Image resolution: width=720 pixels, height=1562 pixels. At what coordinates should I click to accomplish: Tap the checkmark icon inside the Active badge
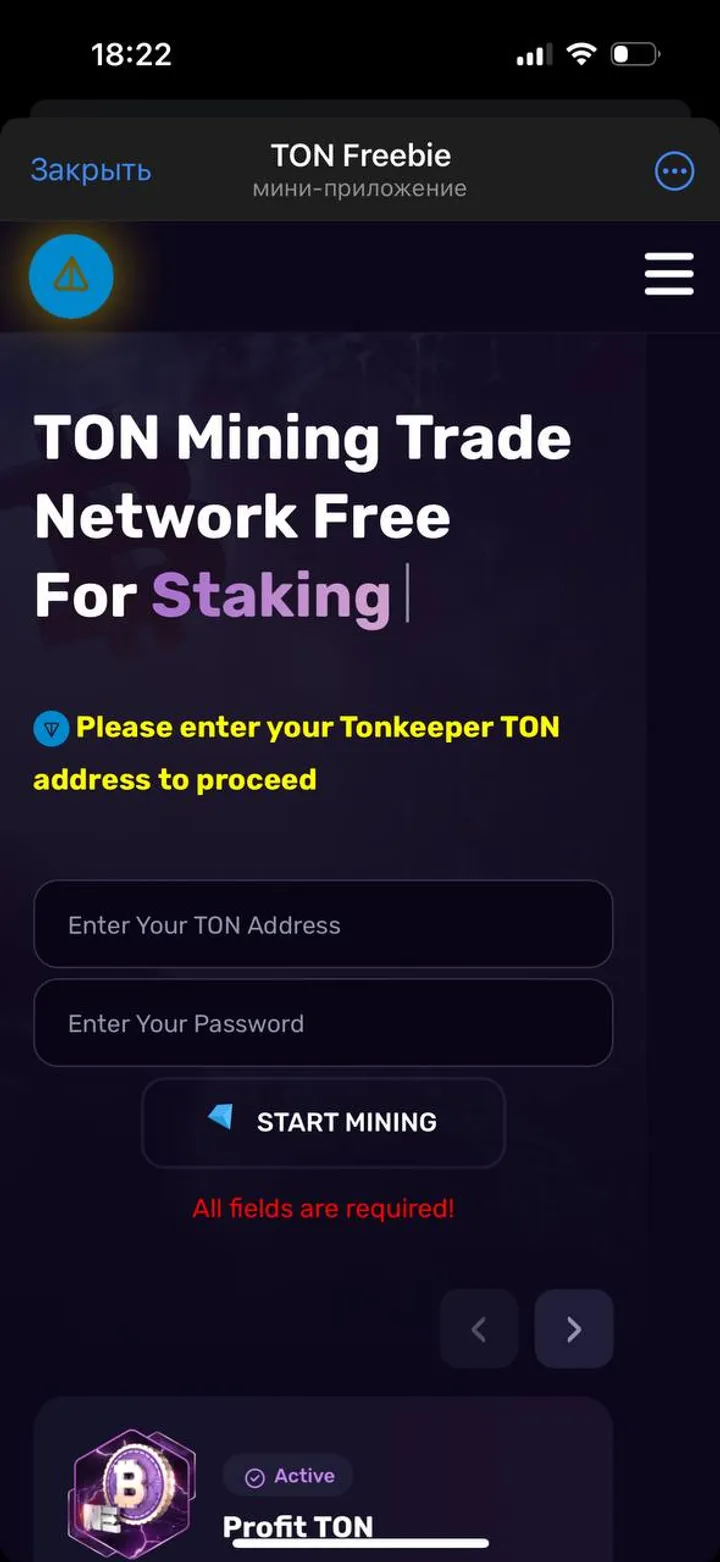click(x=256, y=1475)
